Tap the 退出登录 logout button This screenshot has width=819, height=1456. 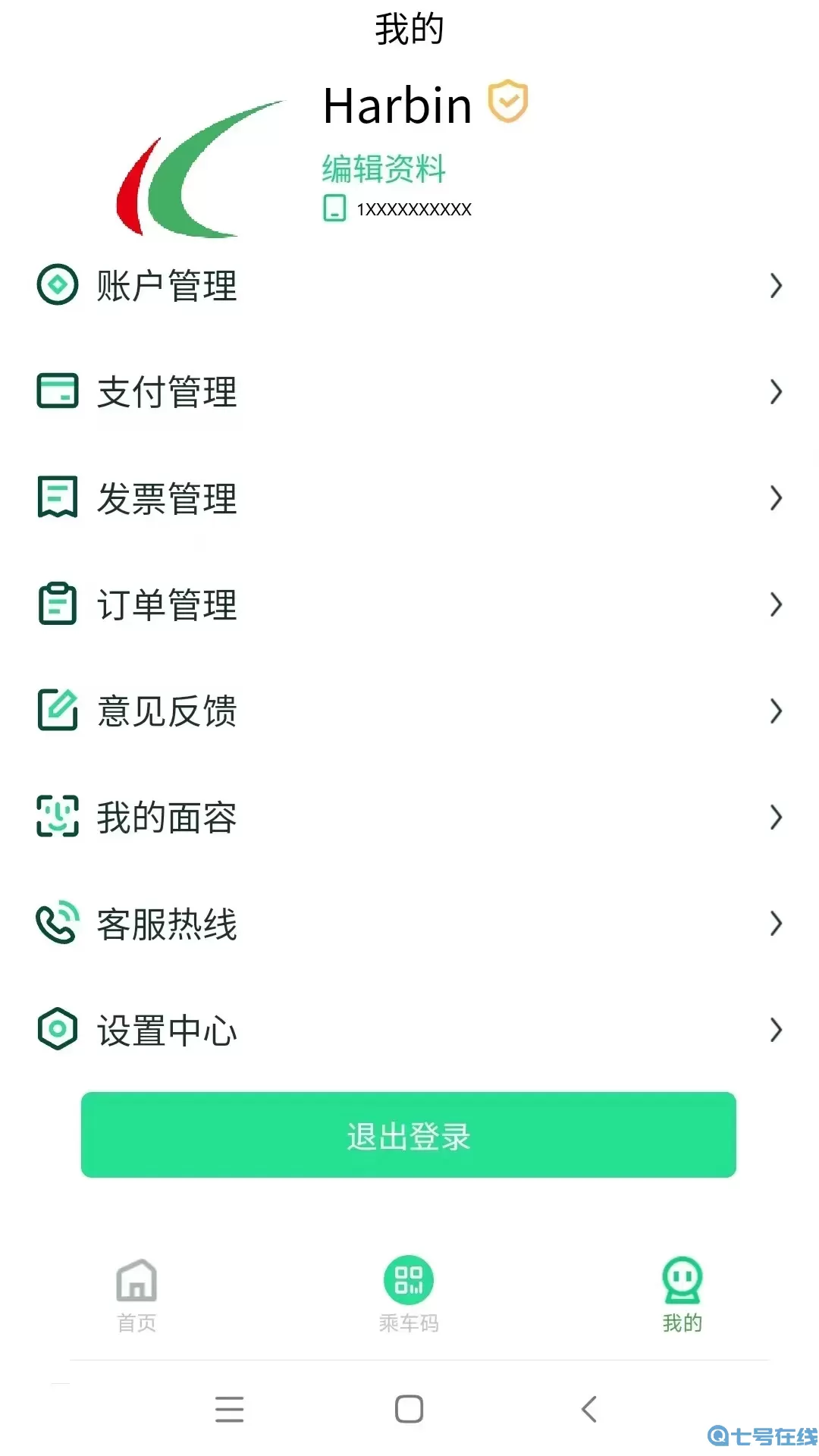(409, 1135)
